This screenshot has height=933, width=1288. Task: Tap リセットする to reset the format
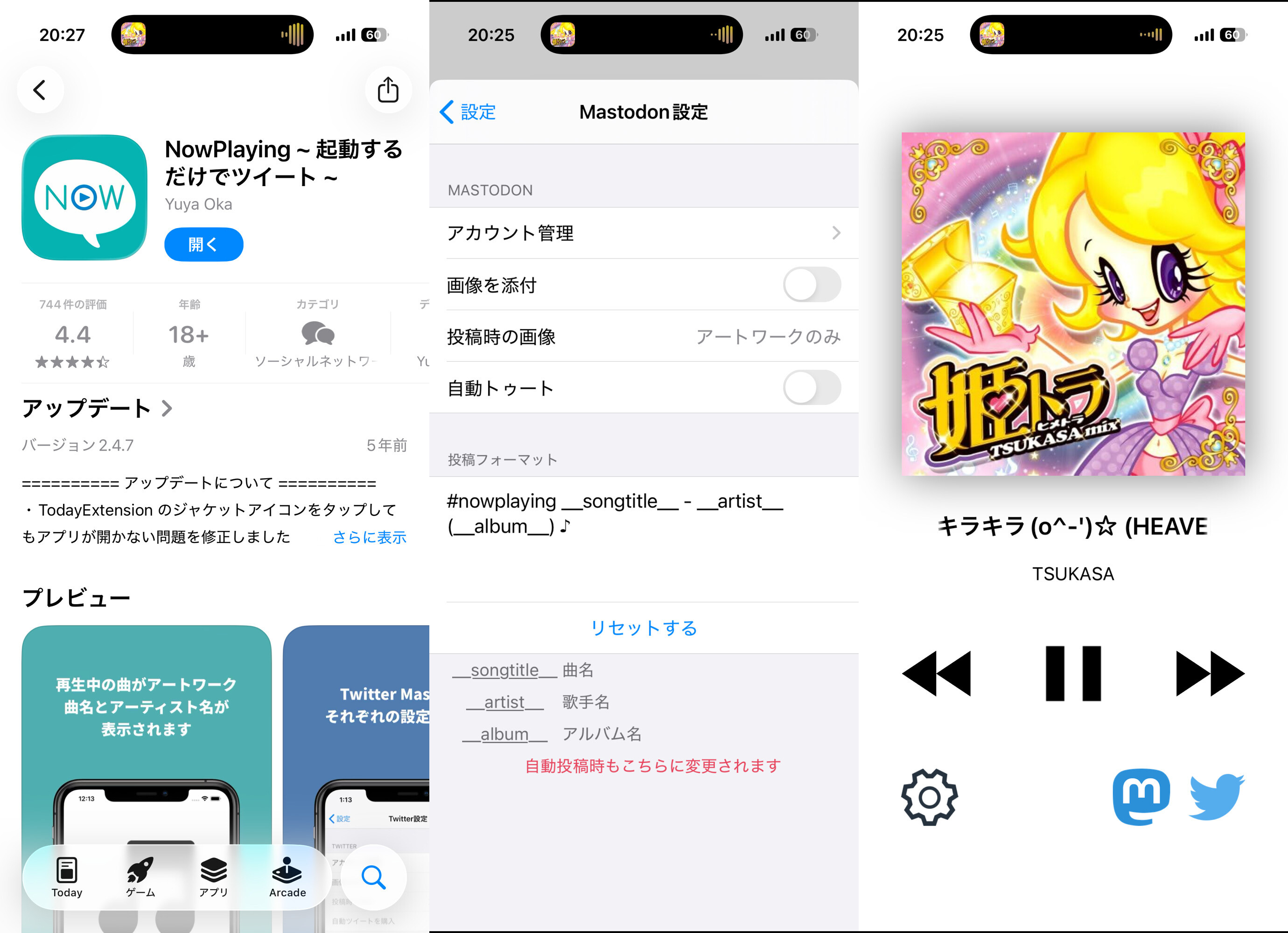[644, 627]
